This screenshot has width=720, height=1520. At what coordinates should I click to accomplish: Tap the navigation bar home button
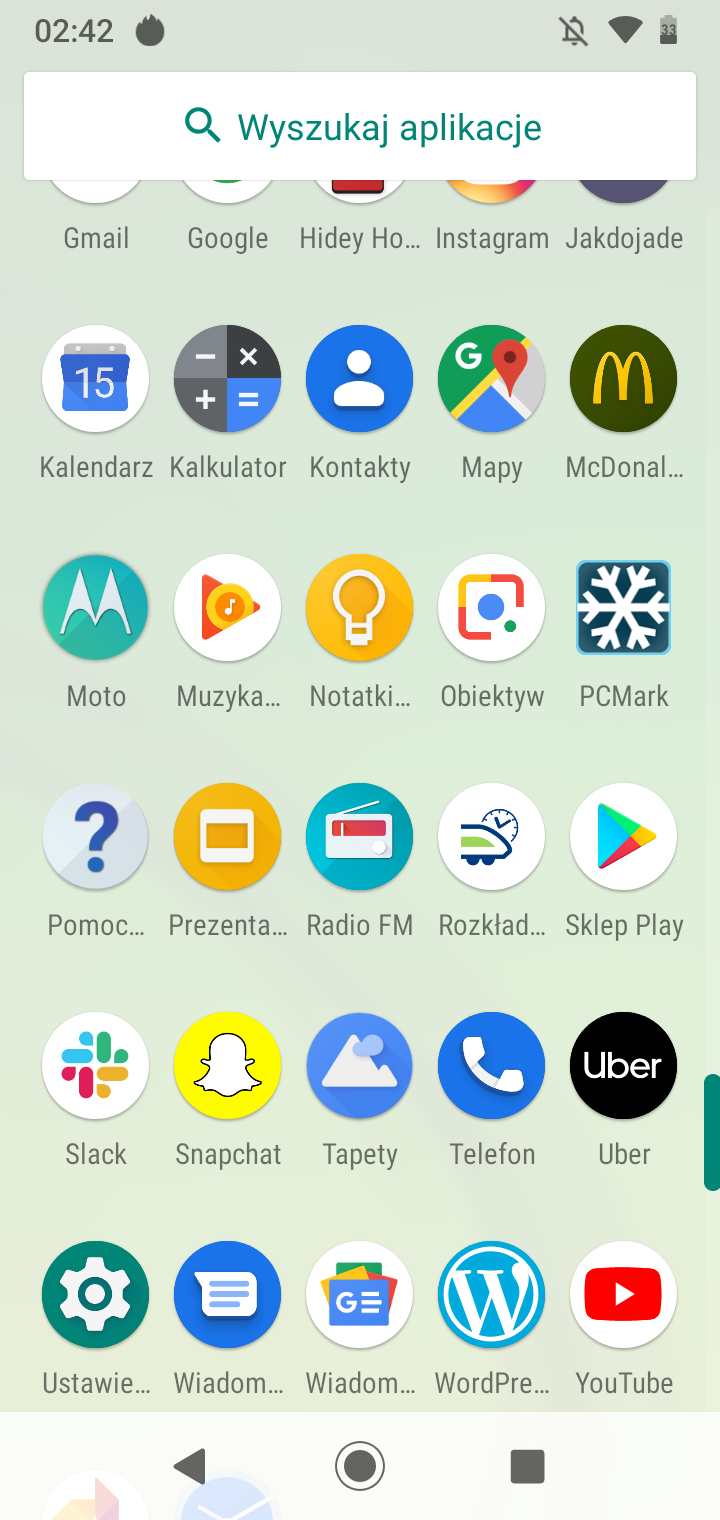(360, 1466)
